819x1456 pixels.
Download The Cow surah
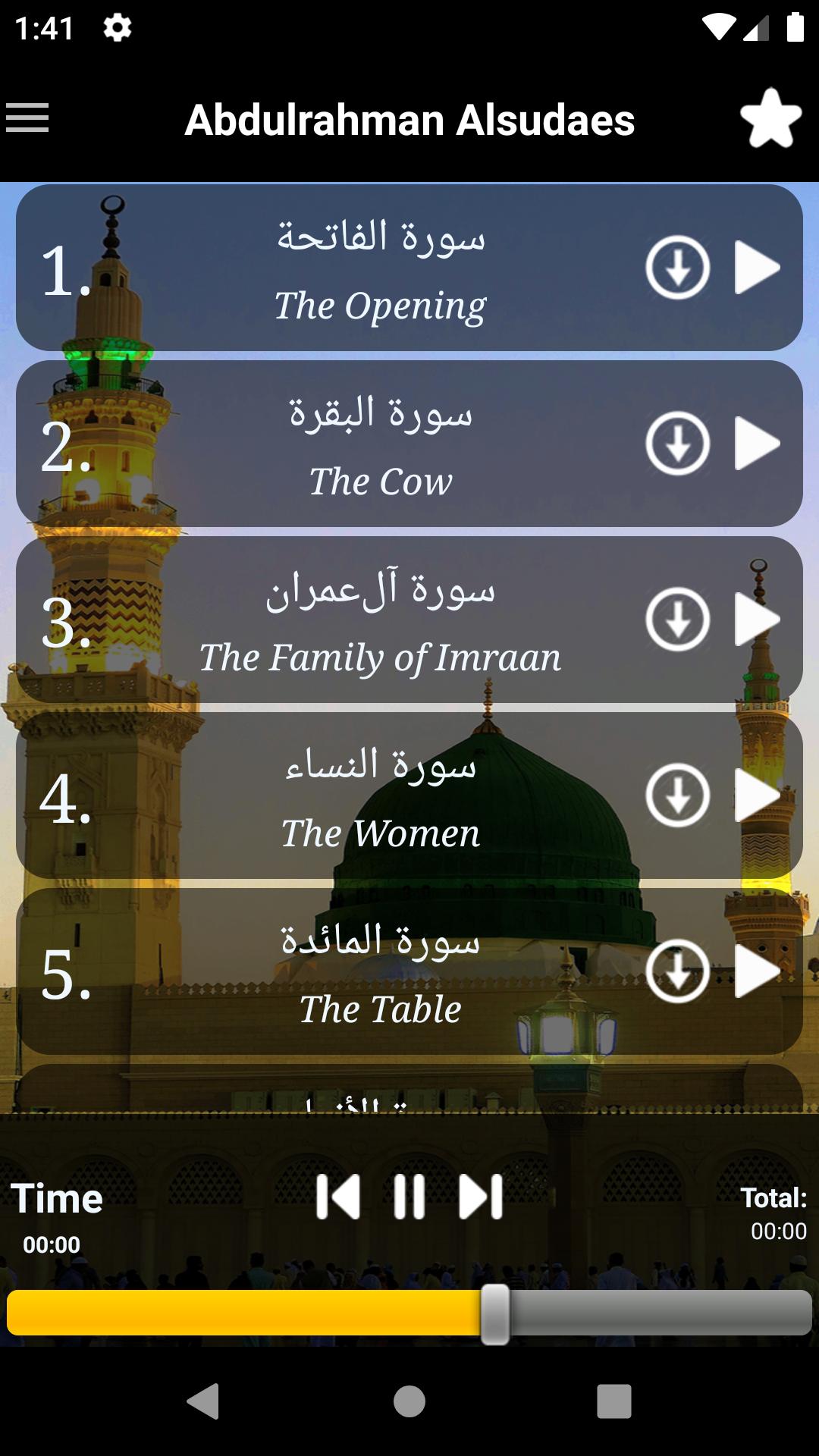click(x=677, y=444)
